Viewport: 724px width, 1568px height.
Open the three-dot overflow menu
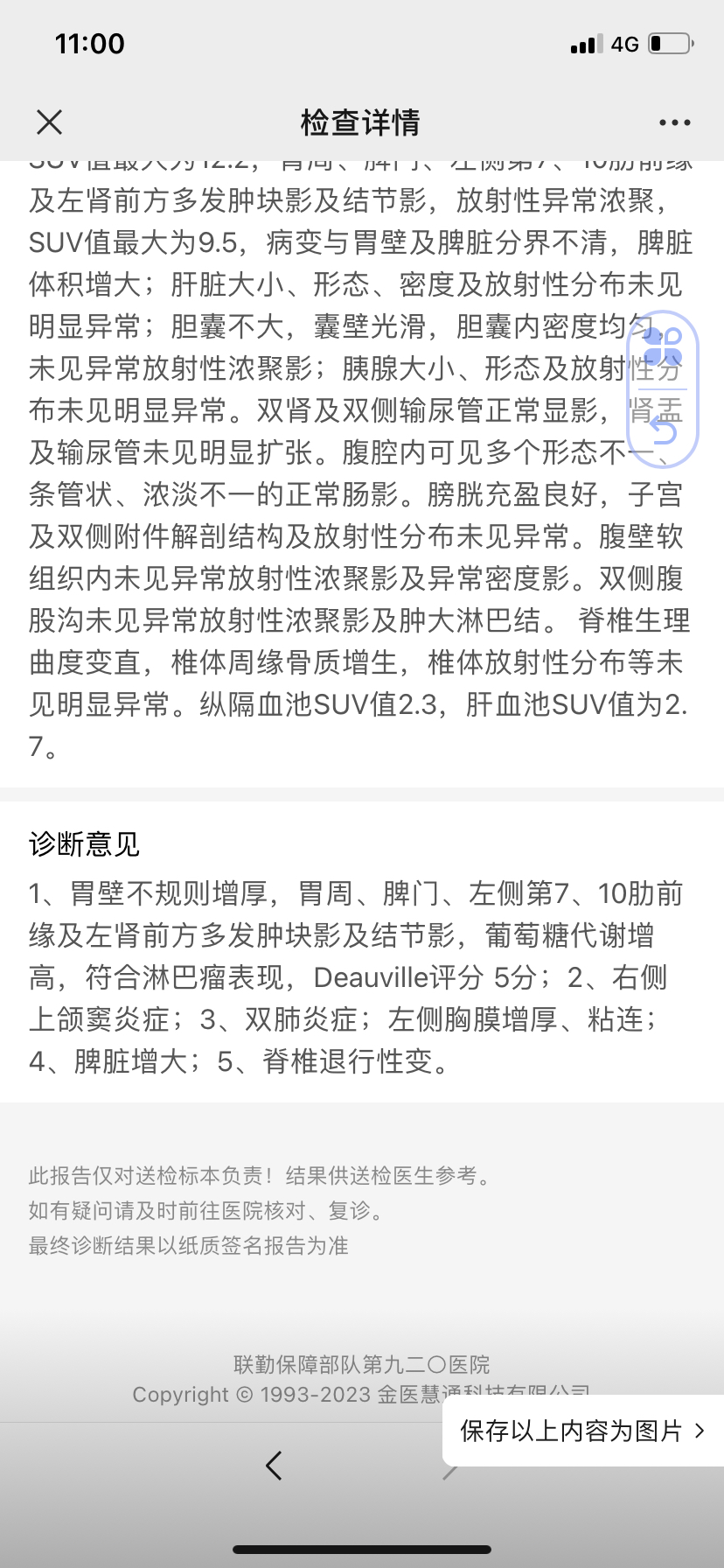pos(674,122)
